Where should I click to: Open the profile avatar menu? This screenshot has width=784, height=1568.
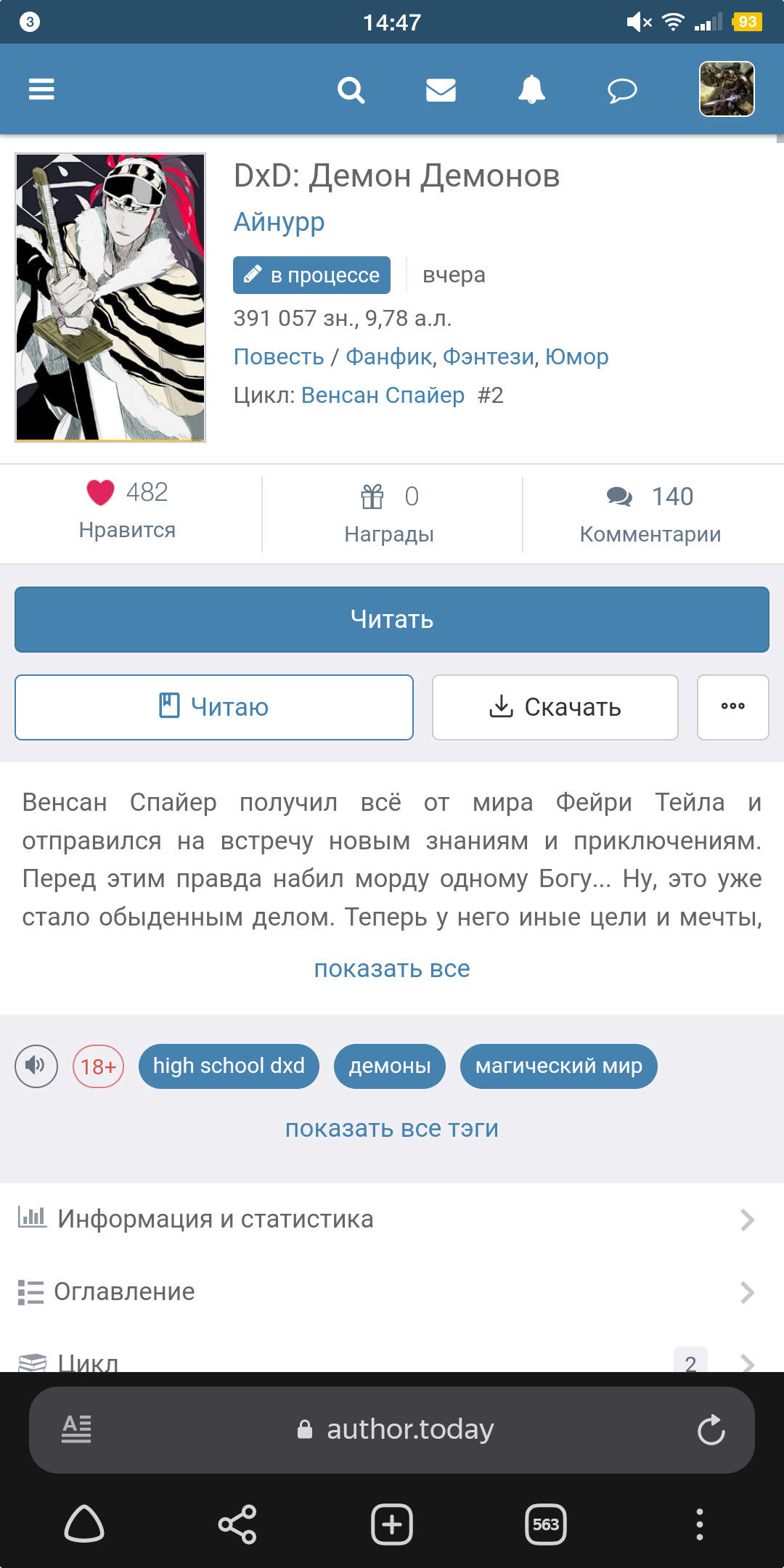coord(727,89)
